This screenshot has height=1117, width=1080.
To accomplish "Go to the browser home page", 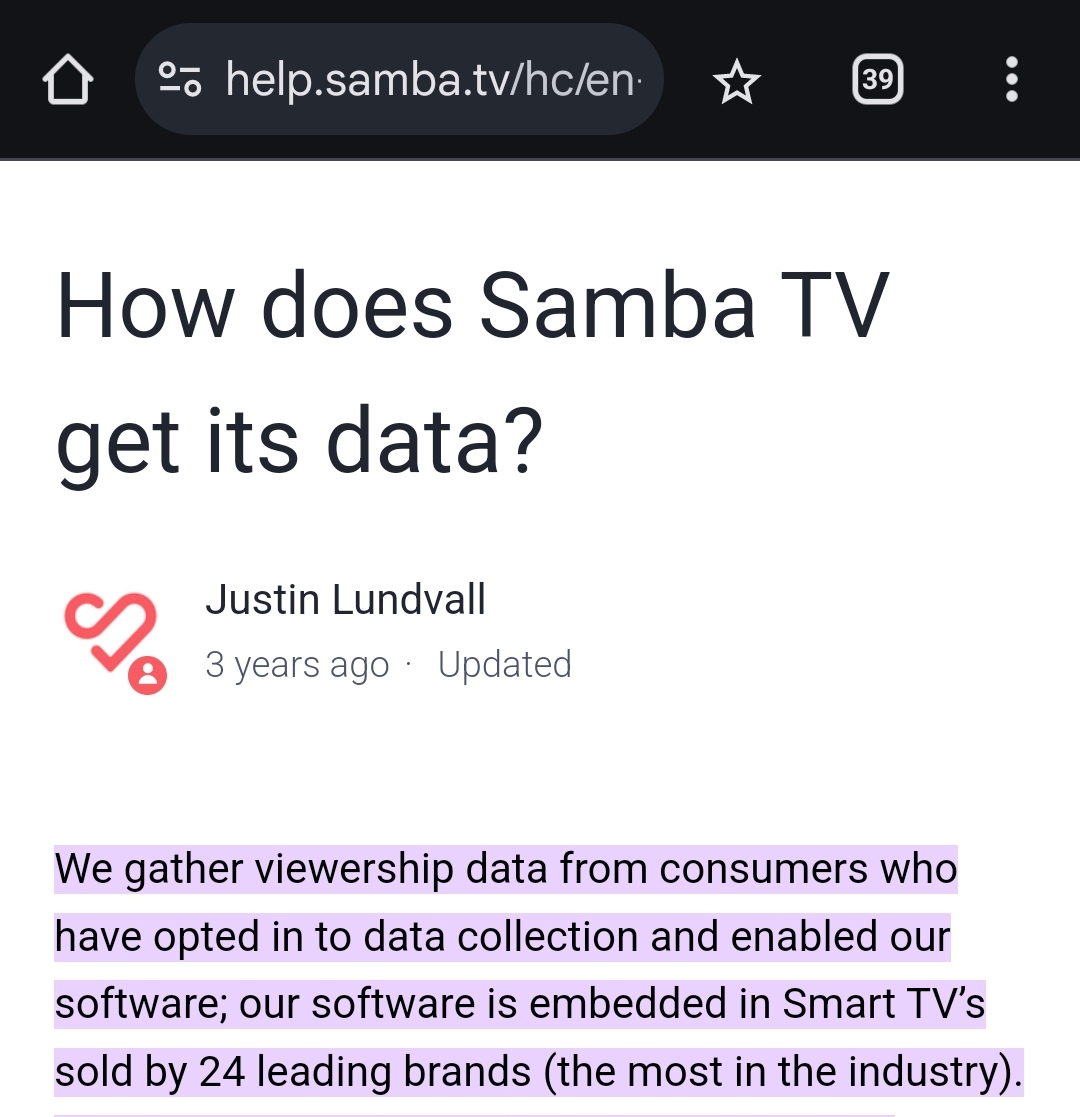I will pyautogui.click(x=68, y=80).
